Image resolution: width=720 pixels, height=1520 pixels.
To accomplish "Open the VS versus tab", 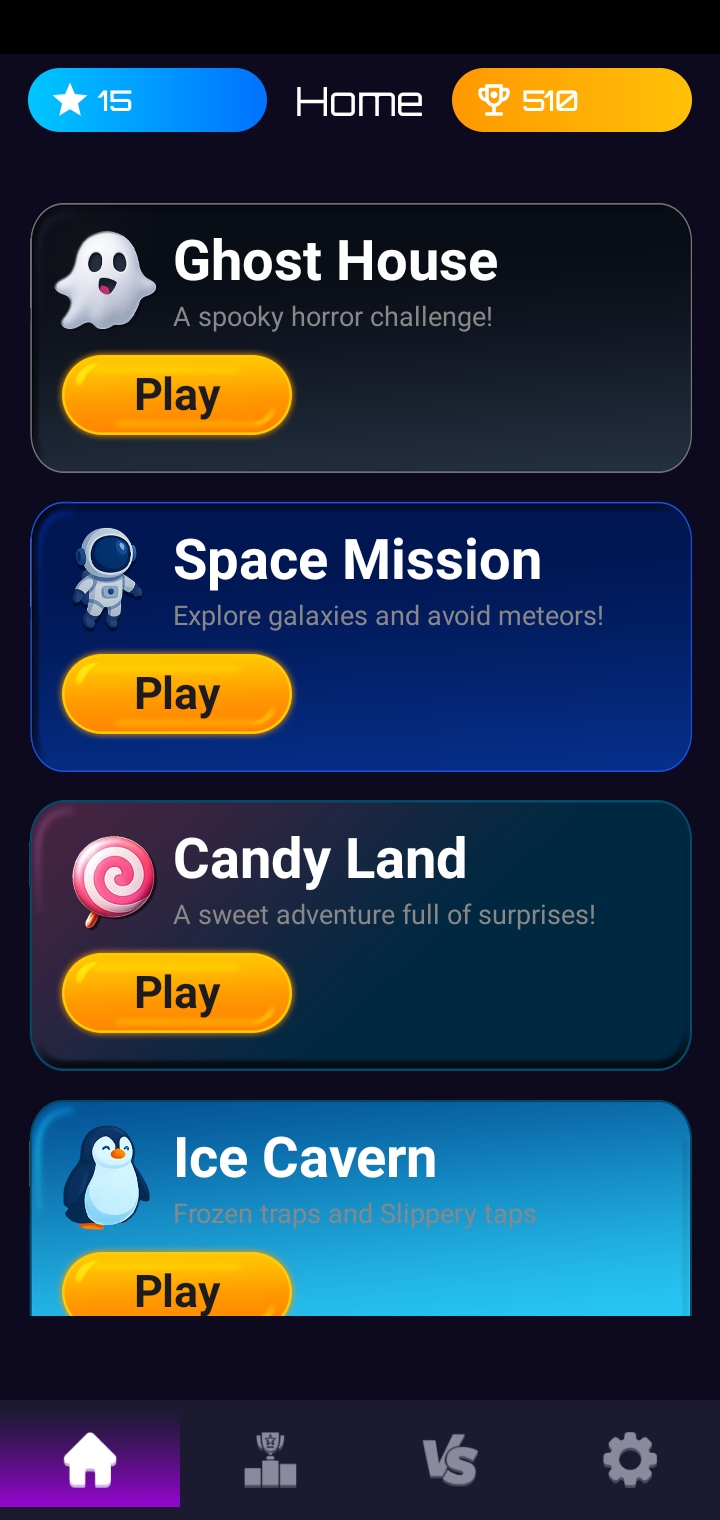I will click(x=450, y=1460).
